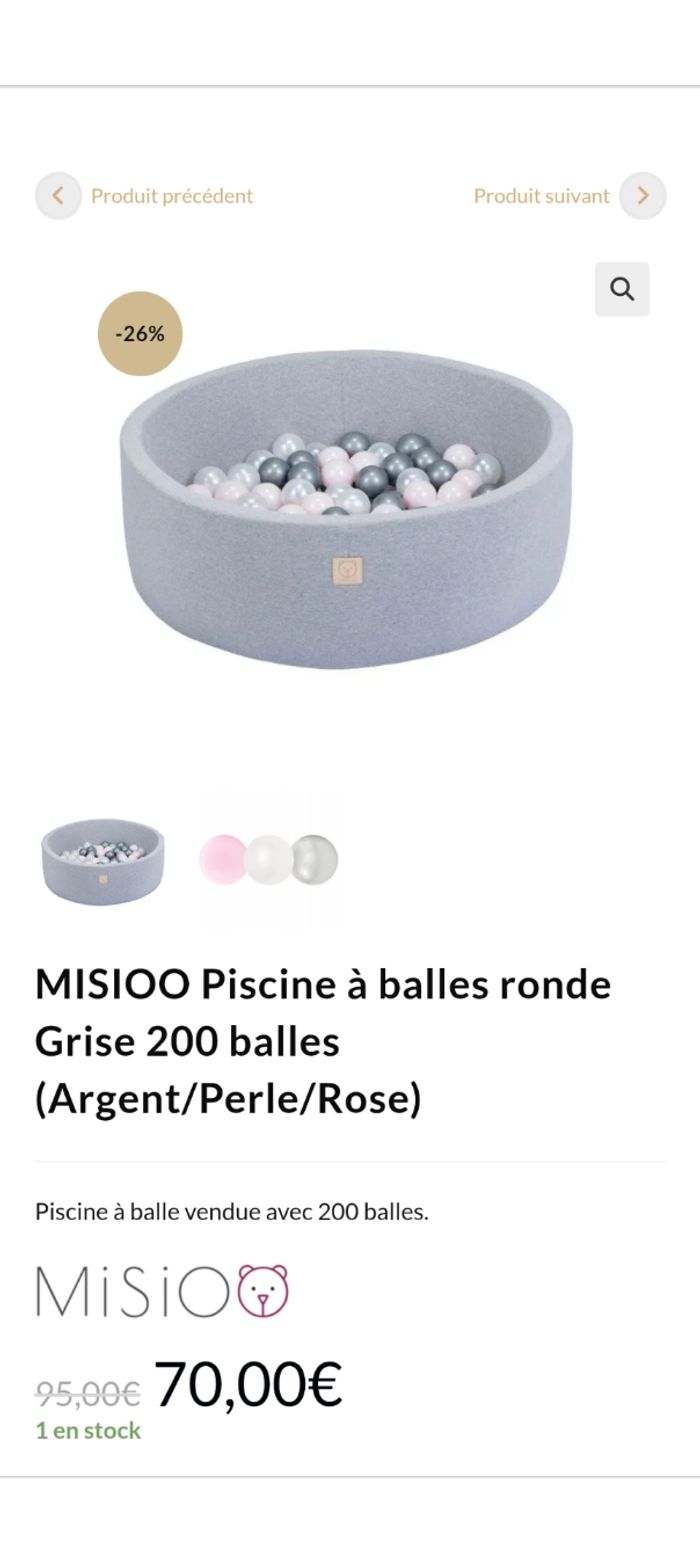The height and width of the screenshot is (1558, 700).
Task: Go to the previous product
Action: click(145, 196)
